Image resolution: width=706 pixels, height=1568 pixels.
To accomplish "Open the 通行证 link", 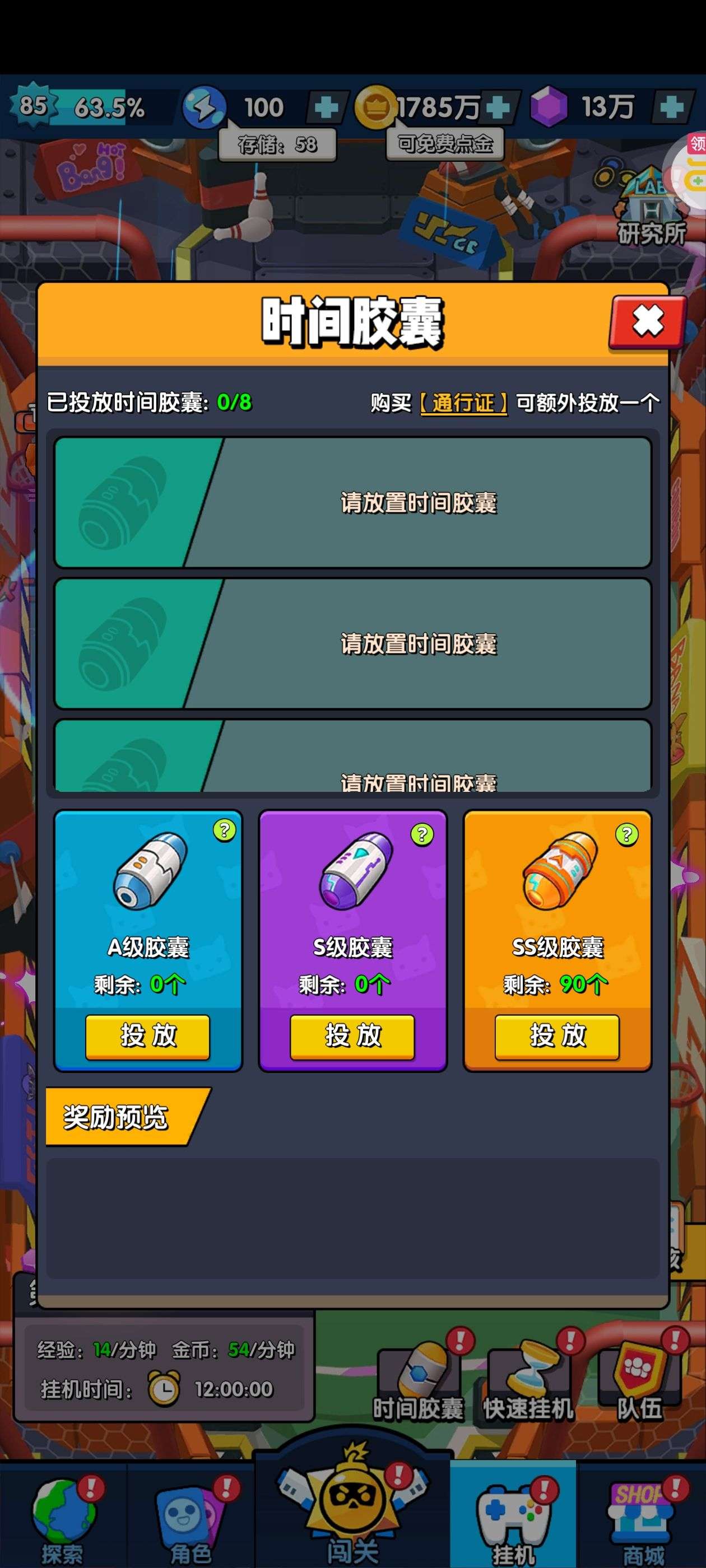I will point(463,402).
